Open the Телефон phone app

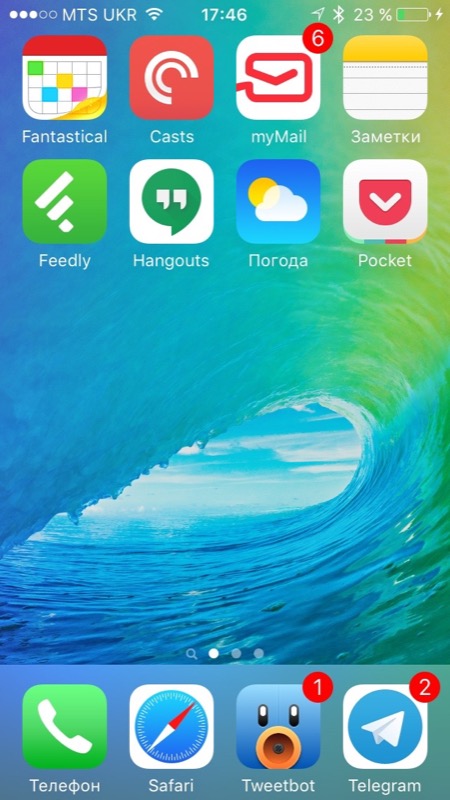65,727
